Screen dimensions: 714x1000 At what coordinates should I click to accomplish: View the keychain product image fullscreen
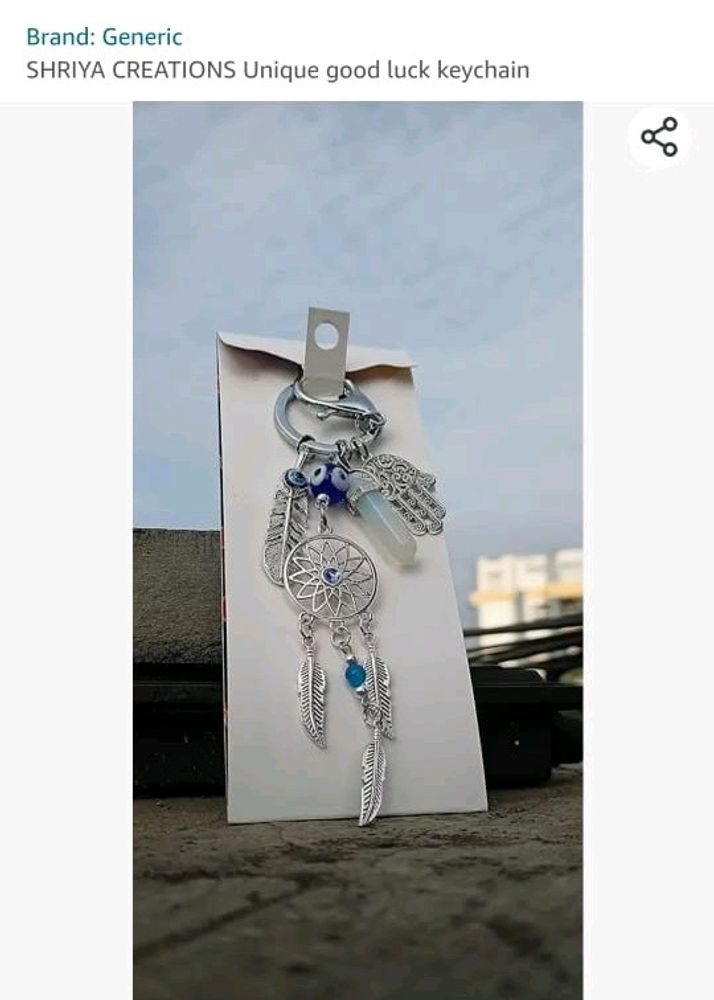(357, 550)
